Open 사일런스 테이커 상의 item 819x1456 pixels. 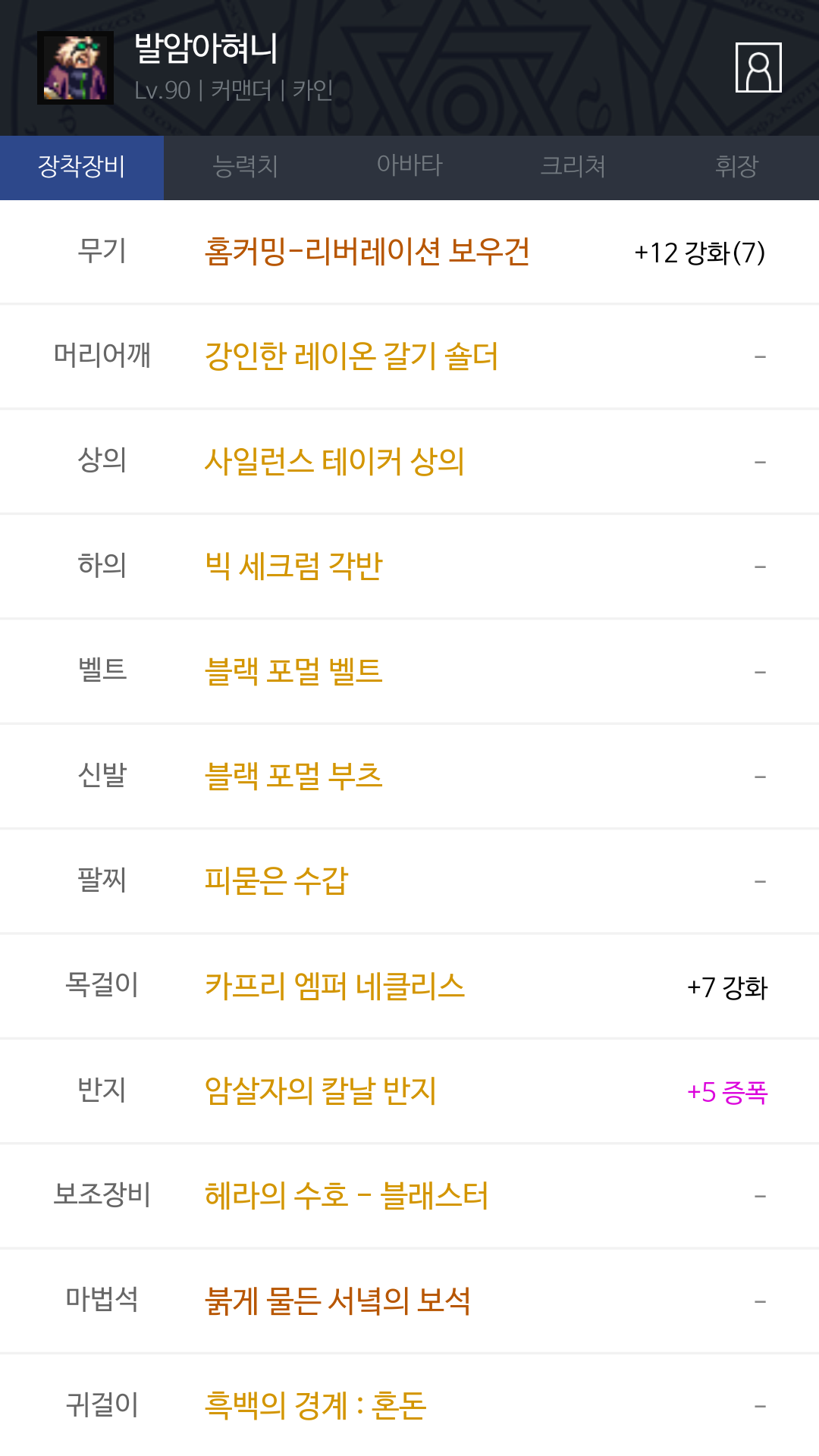[x=334, y=461]
